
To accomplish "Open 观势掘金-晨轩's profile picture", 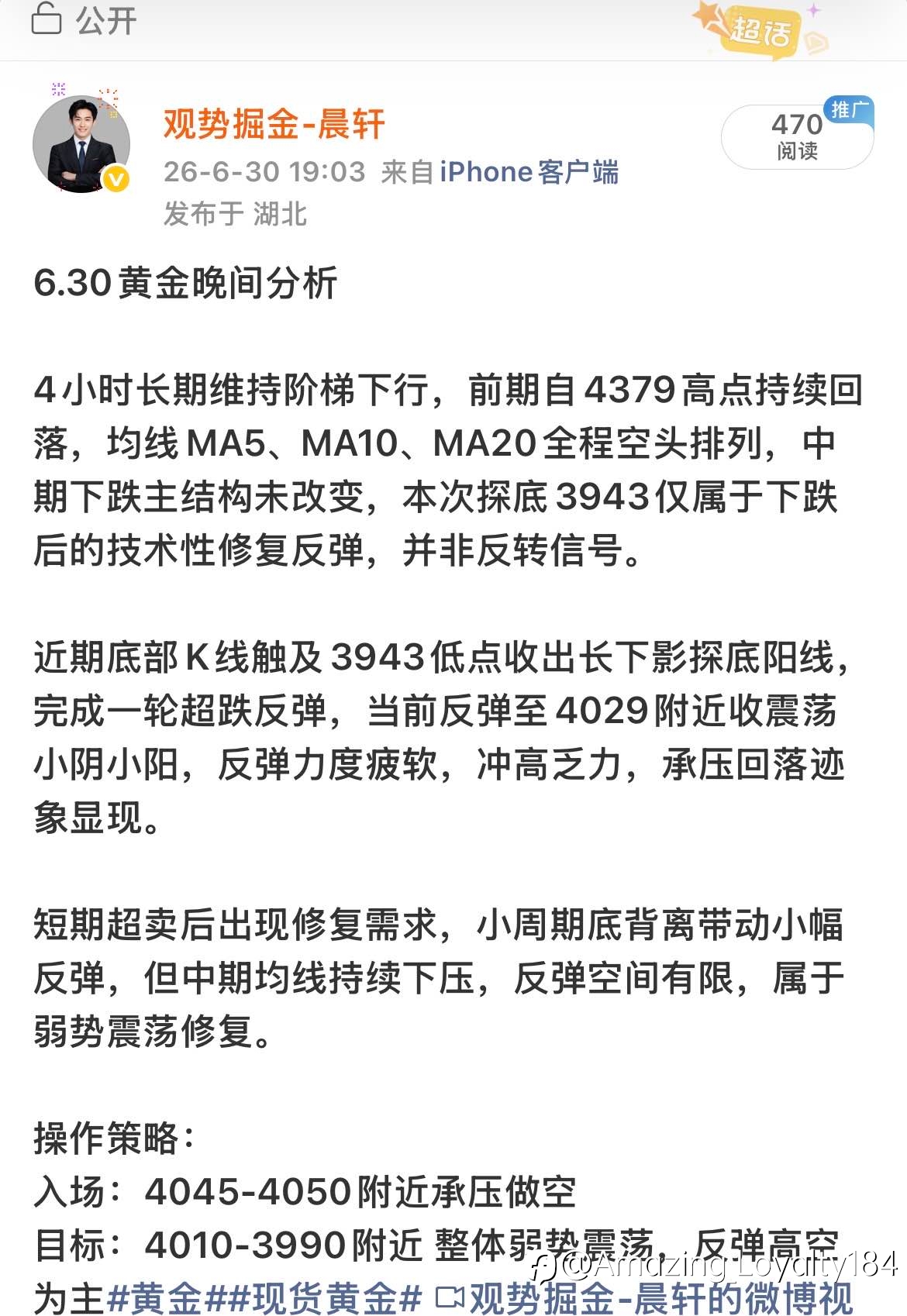I will coord(81,143).
